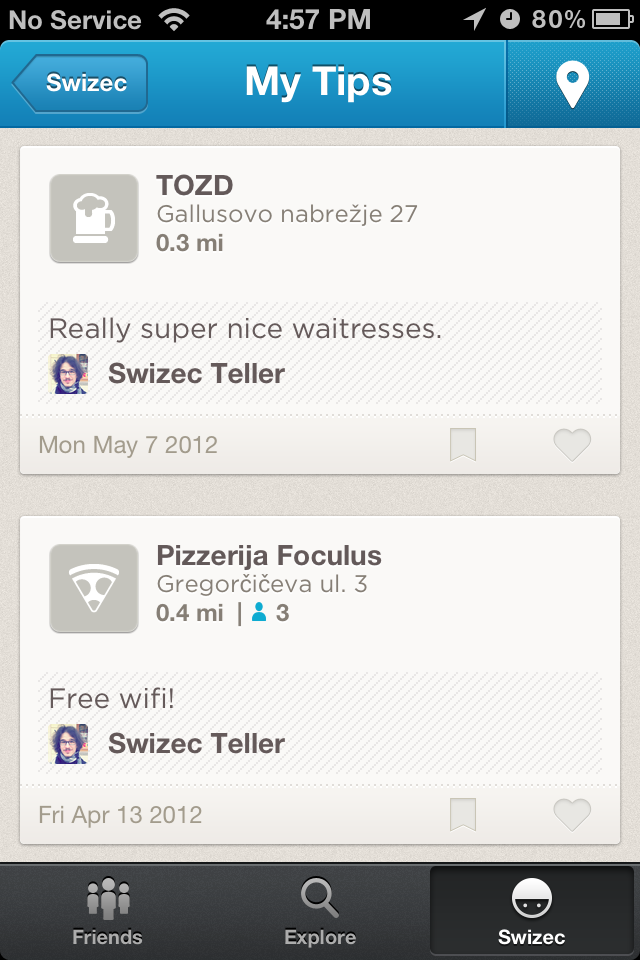The width and height of the screenshot is (640, 960).
Task: Like the Free wifi tip
Action: tap(572, 814)
